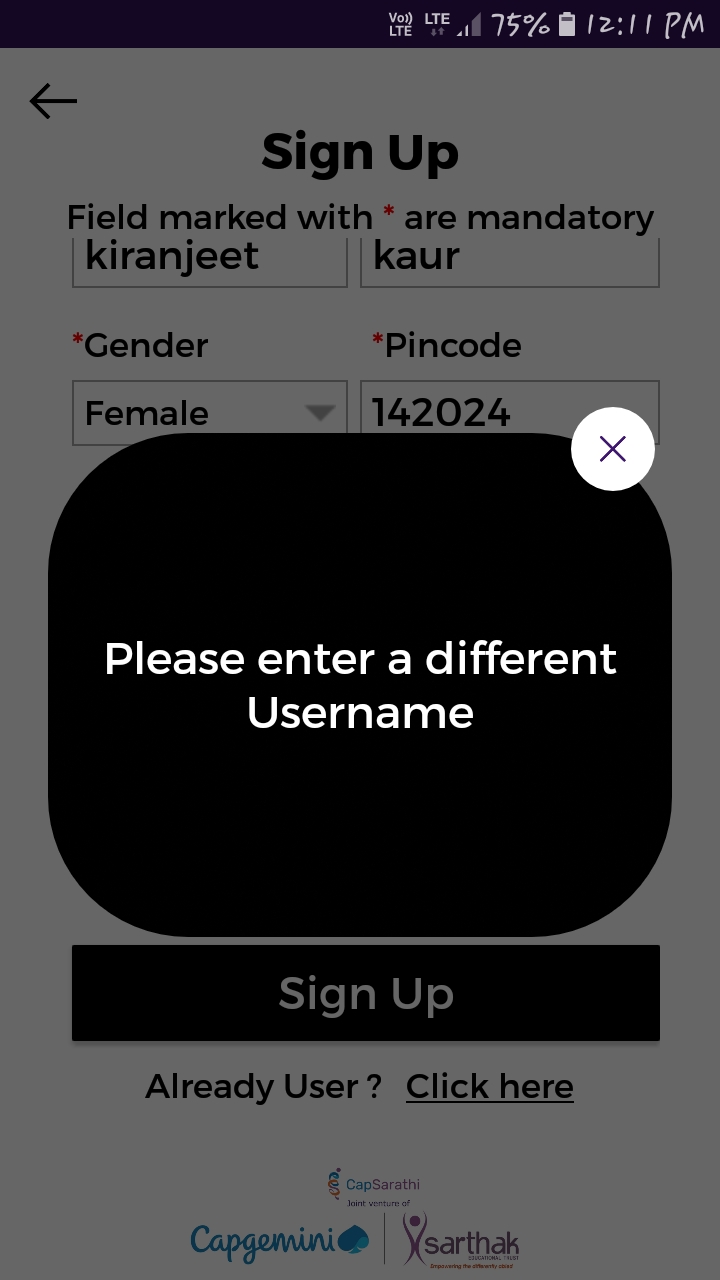The image size is (720, 1280).
Task: Tap the Sign Up button
Action: pos(366,993)
